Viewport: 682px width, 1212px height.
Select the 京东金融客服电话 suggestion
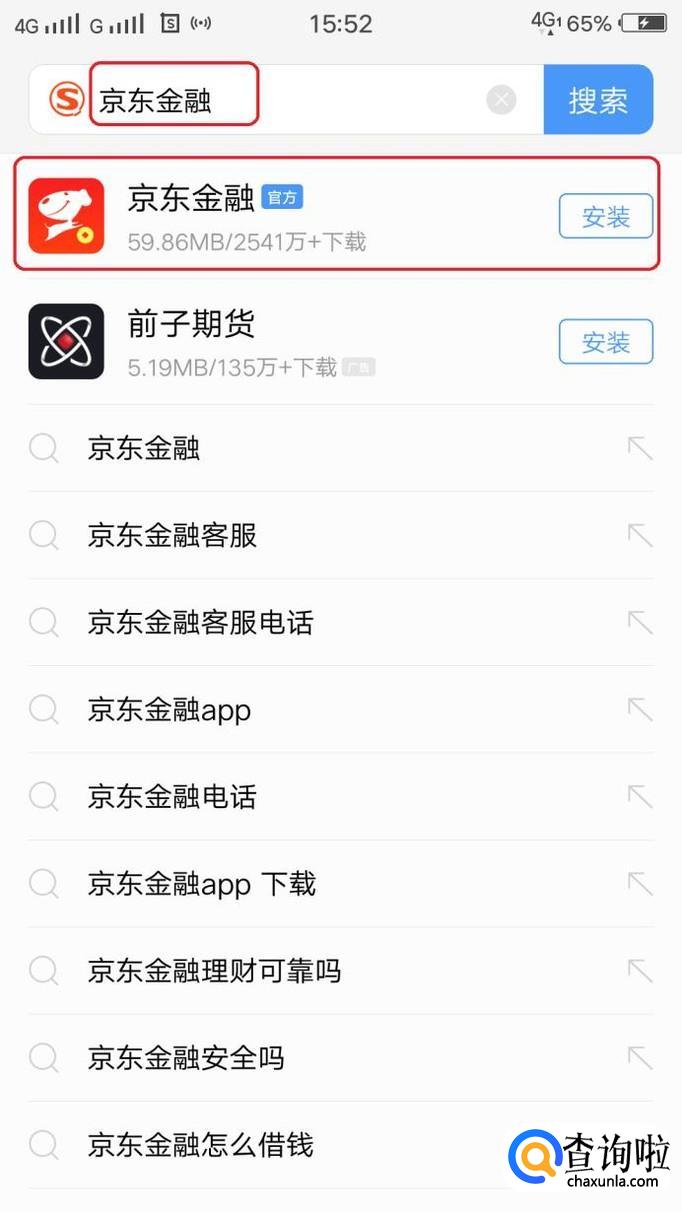click(x=200, y=623)
